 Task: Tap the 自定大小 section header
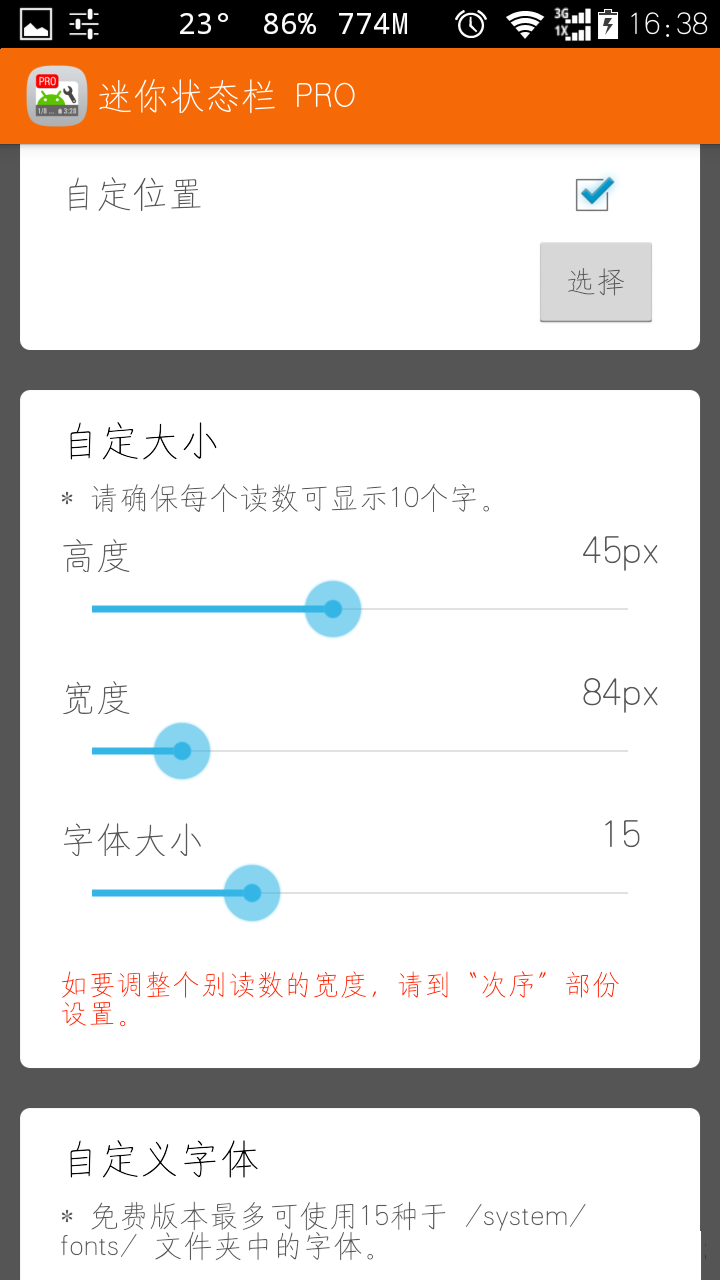tap(140, 438)
